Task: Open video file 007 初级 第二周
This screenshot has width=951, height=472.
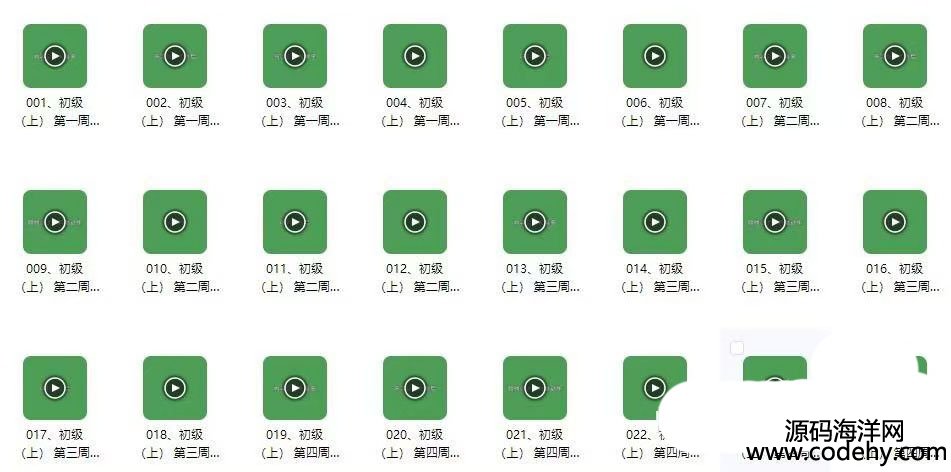Action: tap(775, 56)
